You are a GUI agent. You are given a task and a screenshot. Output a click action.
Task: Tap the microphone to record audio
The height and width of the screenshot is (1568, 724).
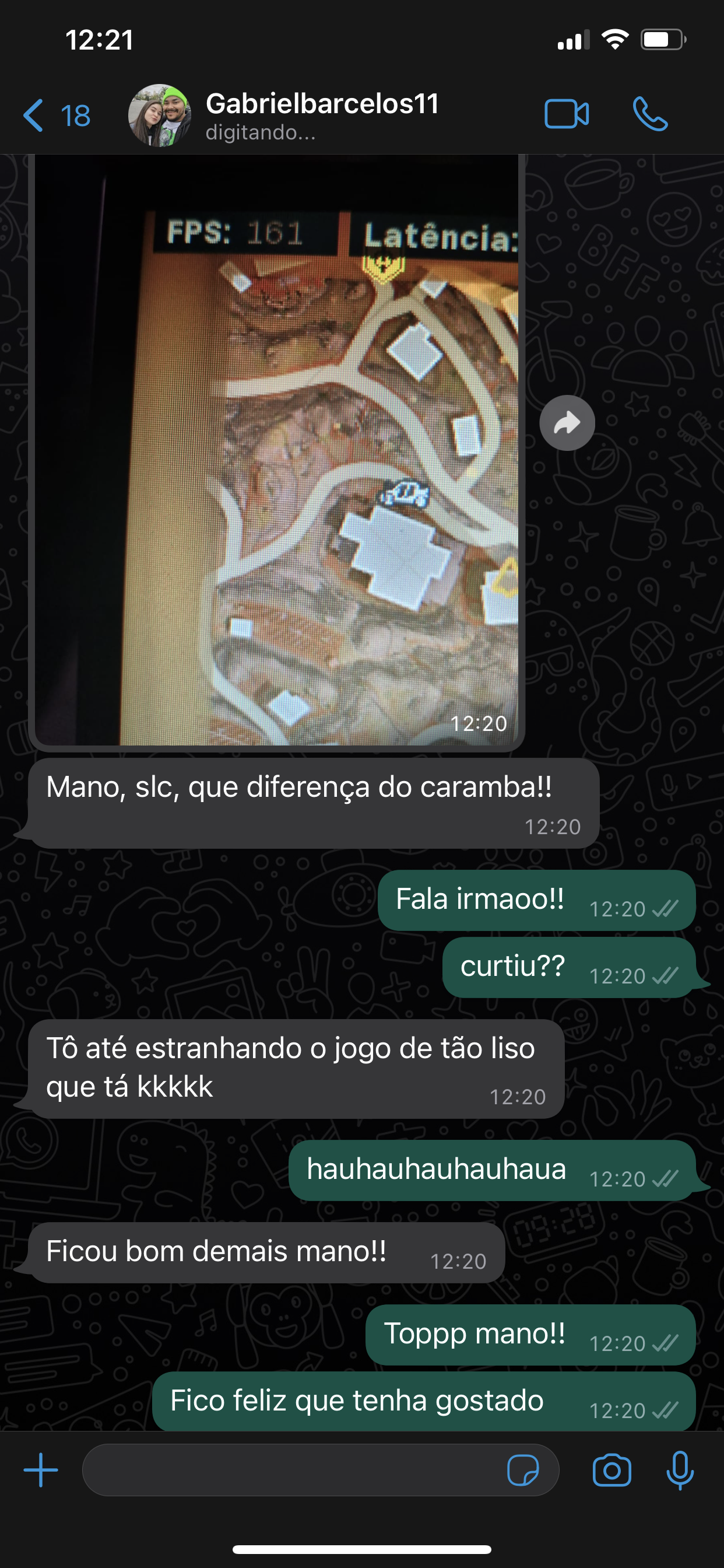680,1470
